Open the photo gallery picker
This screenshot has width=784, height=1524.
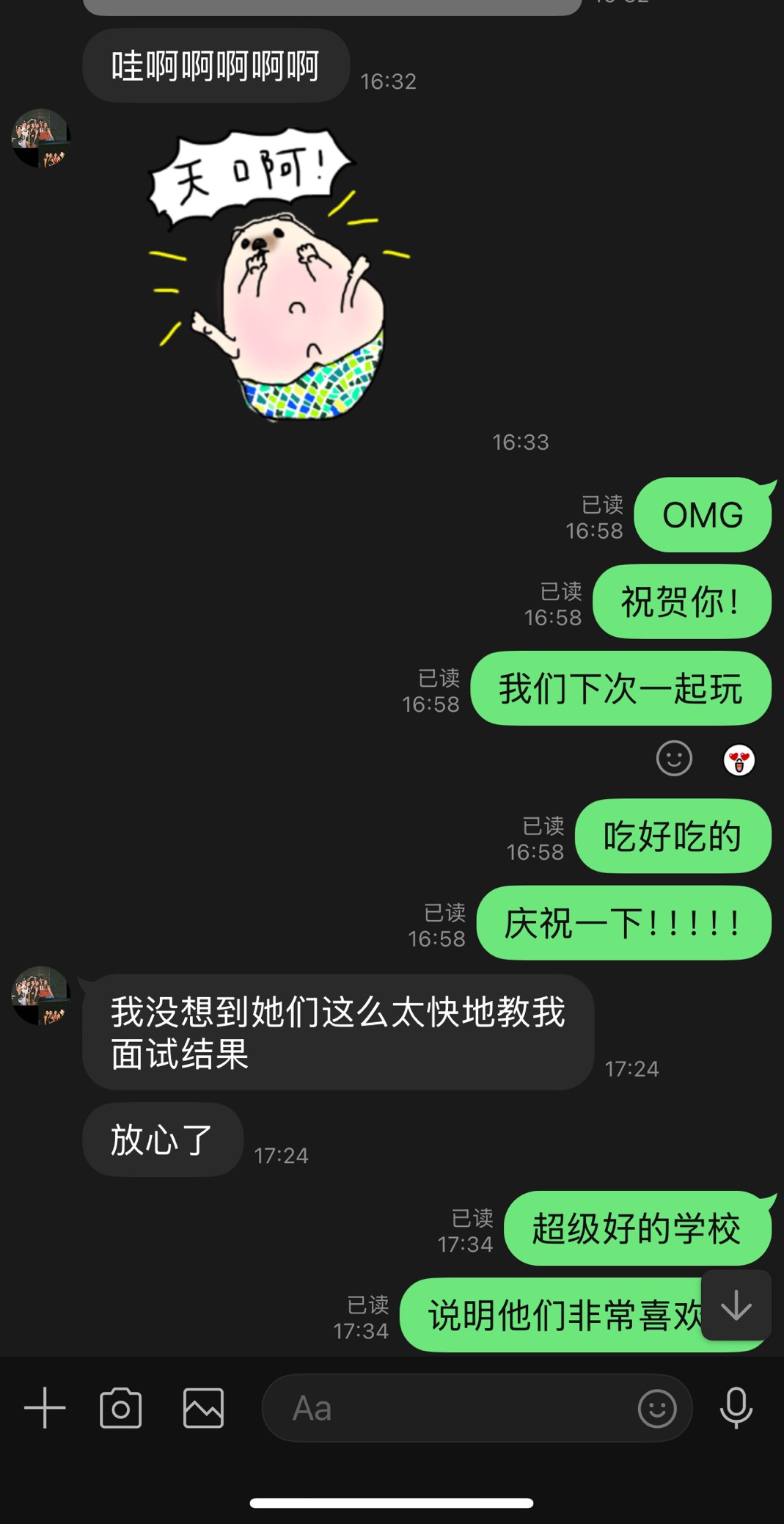coord(203,1408)
